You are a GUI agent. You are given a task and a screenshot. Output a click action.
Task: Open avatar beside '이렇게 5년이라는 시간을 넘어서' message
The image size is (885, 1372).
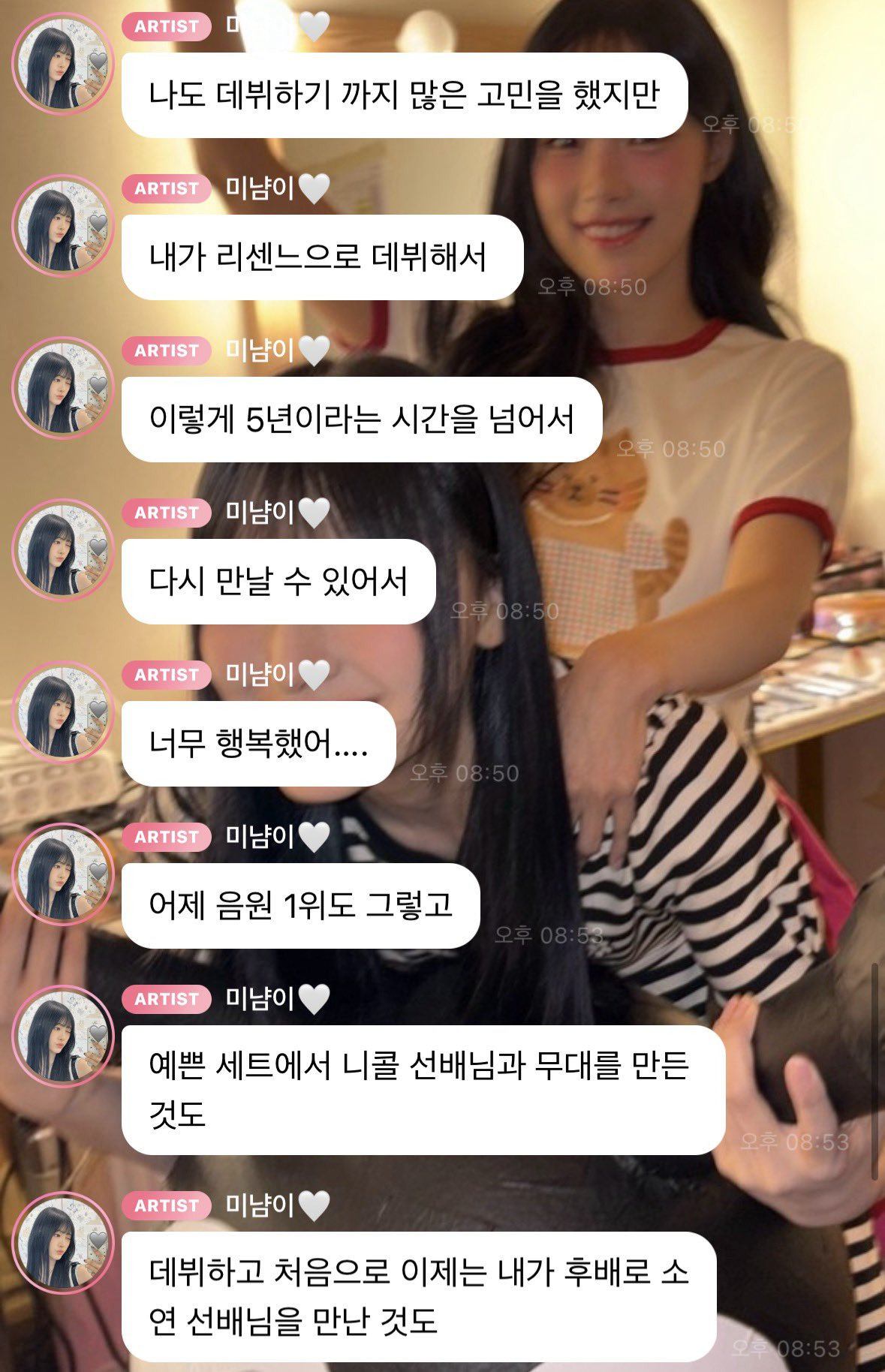tap(63, 388)
